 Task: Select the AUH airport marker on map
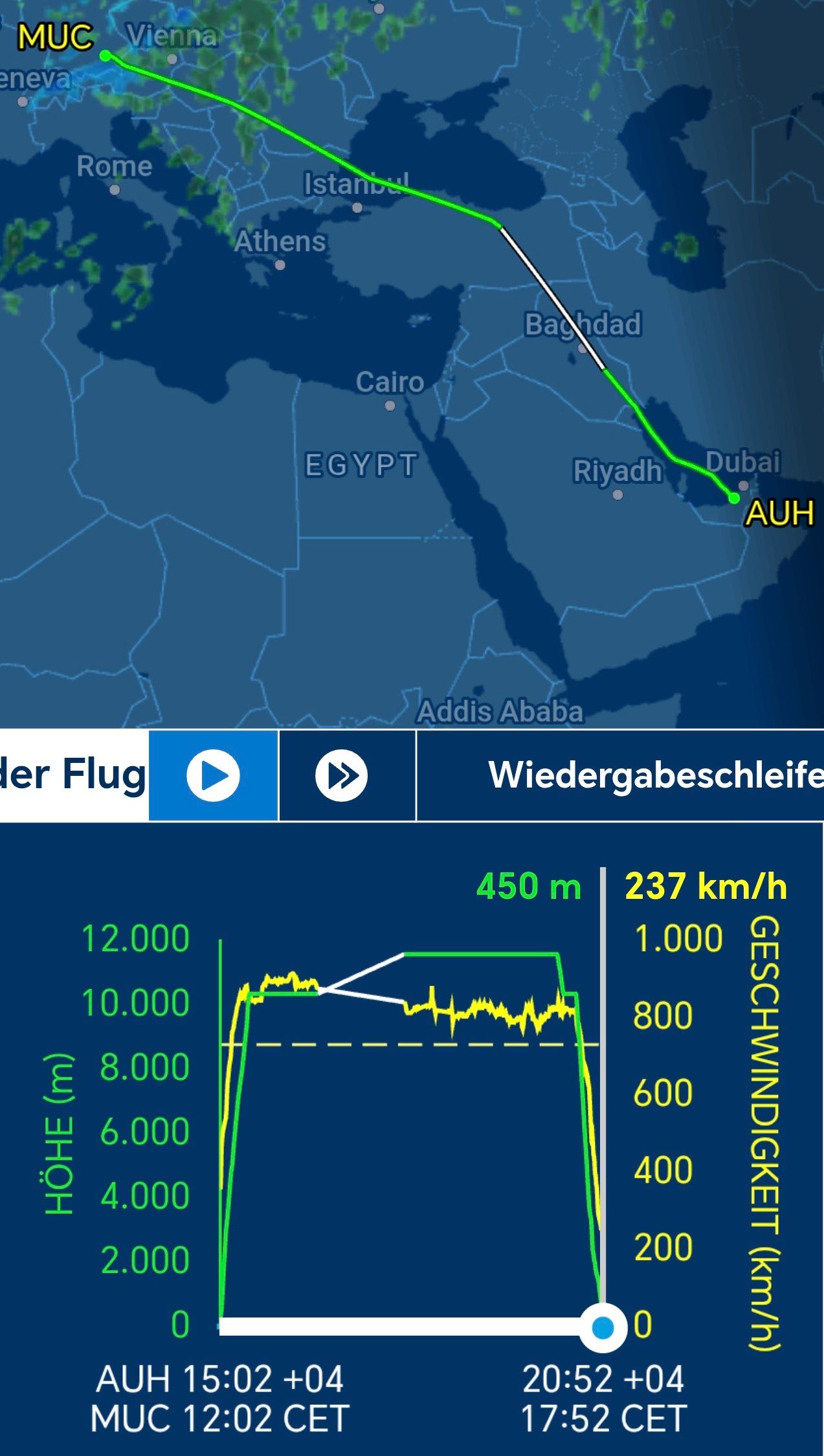733,498
